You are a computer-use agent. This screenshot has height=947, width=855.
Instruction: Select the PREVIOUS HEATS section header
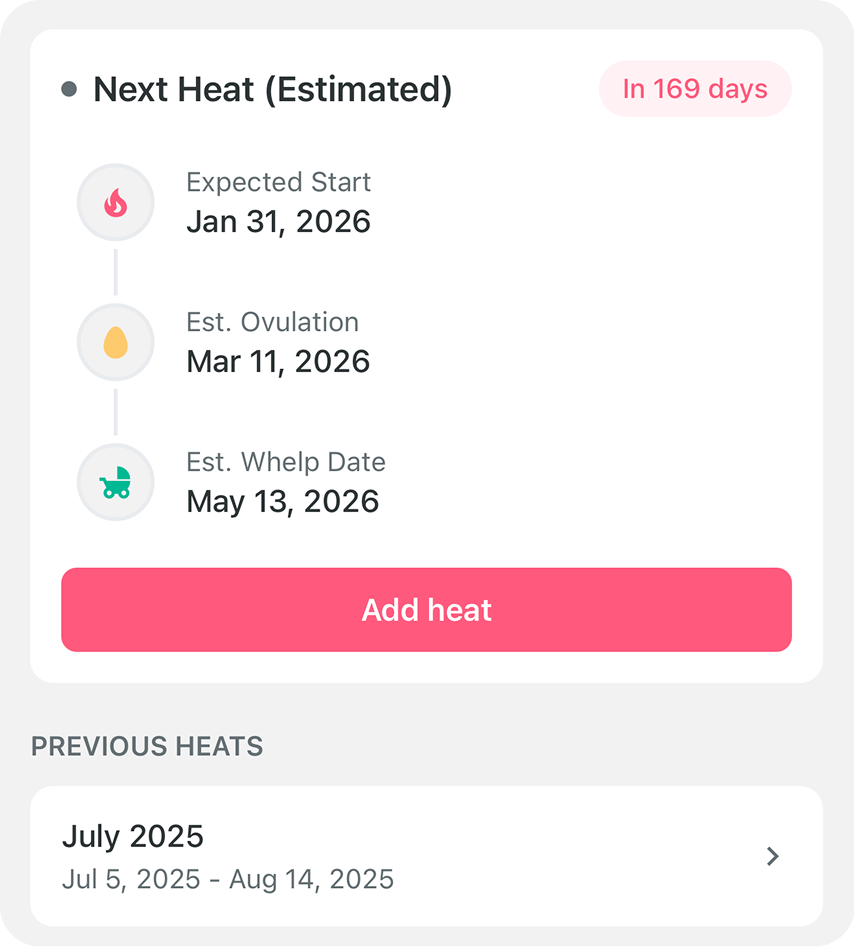(x=146, y=746)
